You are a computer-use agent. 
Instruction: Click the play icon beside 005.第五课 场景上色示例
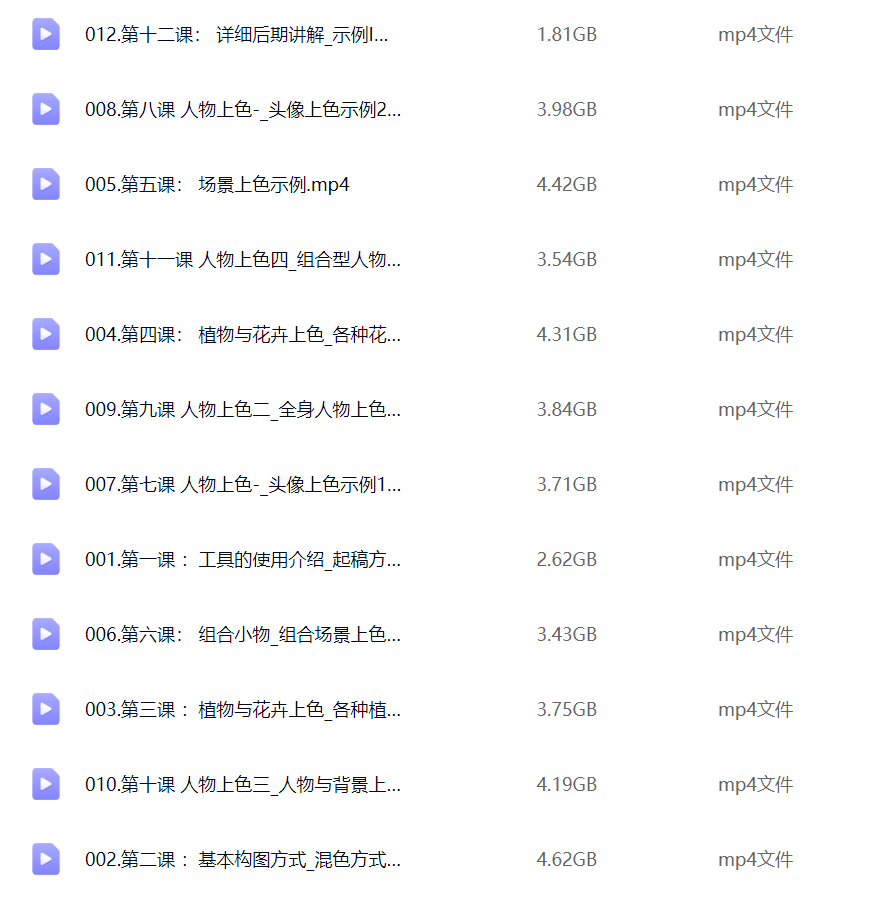coord(45,184)
